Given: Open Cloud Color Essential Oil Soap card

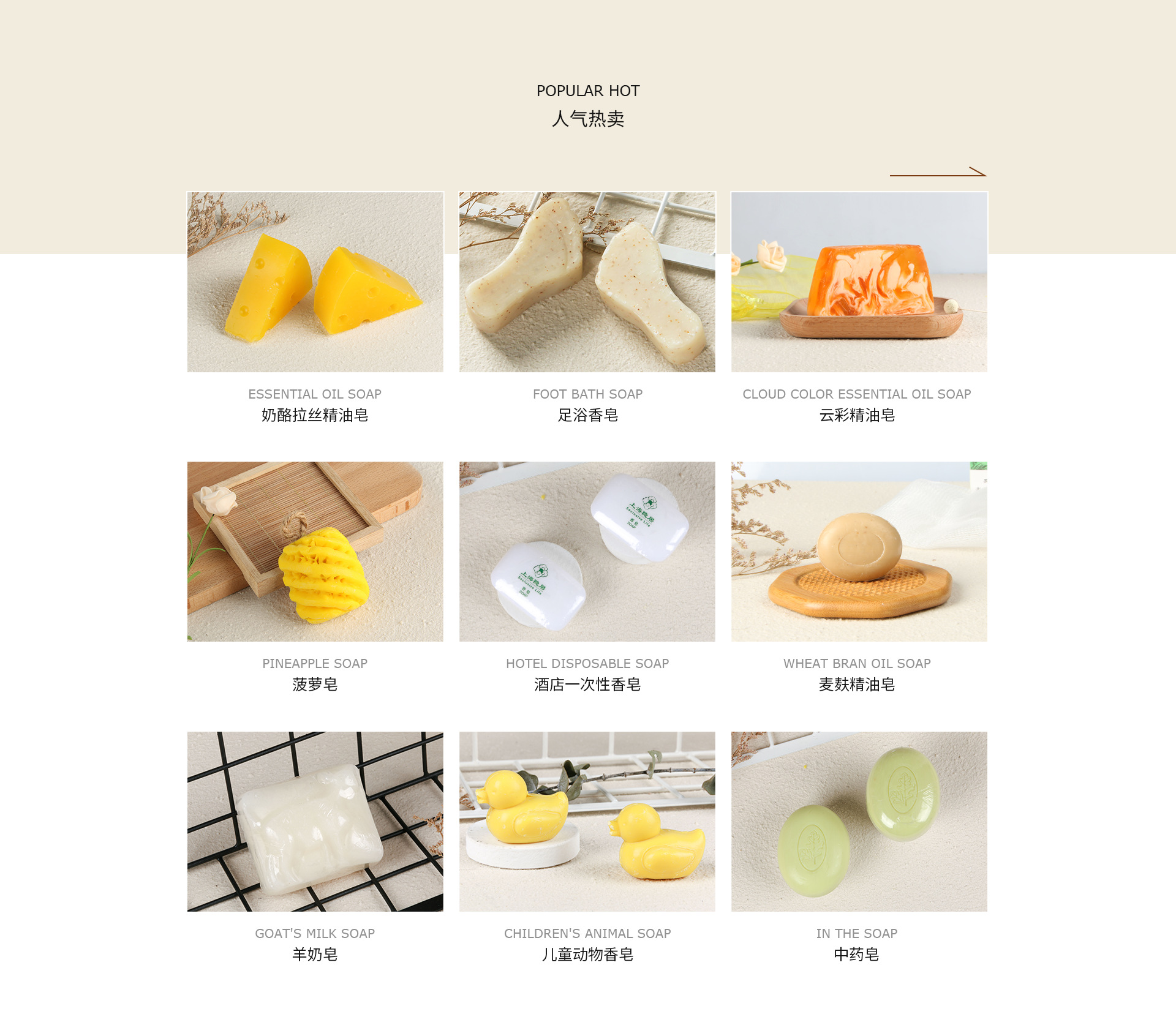Looking at the screenshot, I should (859, 282).
